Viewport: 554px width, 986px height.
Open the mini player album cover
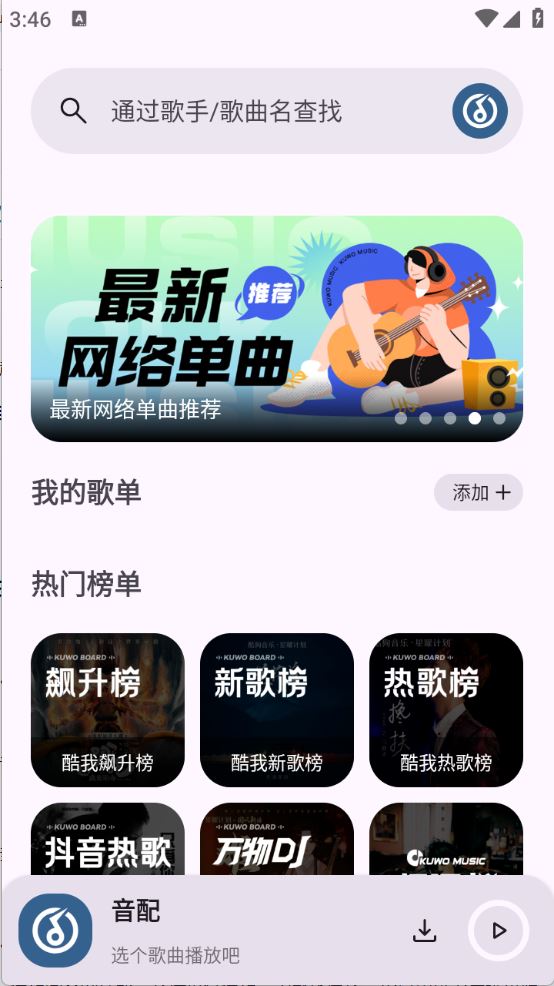[55, 930]
